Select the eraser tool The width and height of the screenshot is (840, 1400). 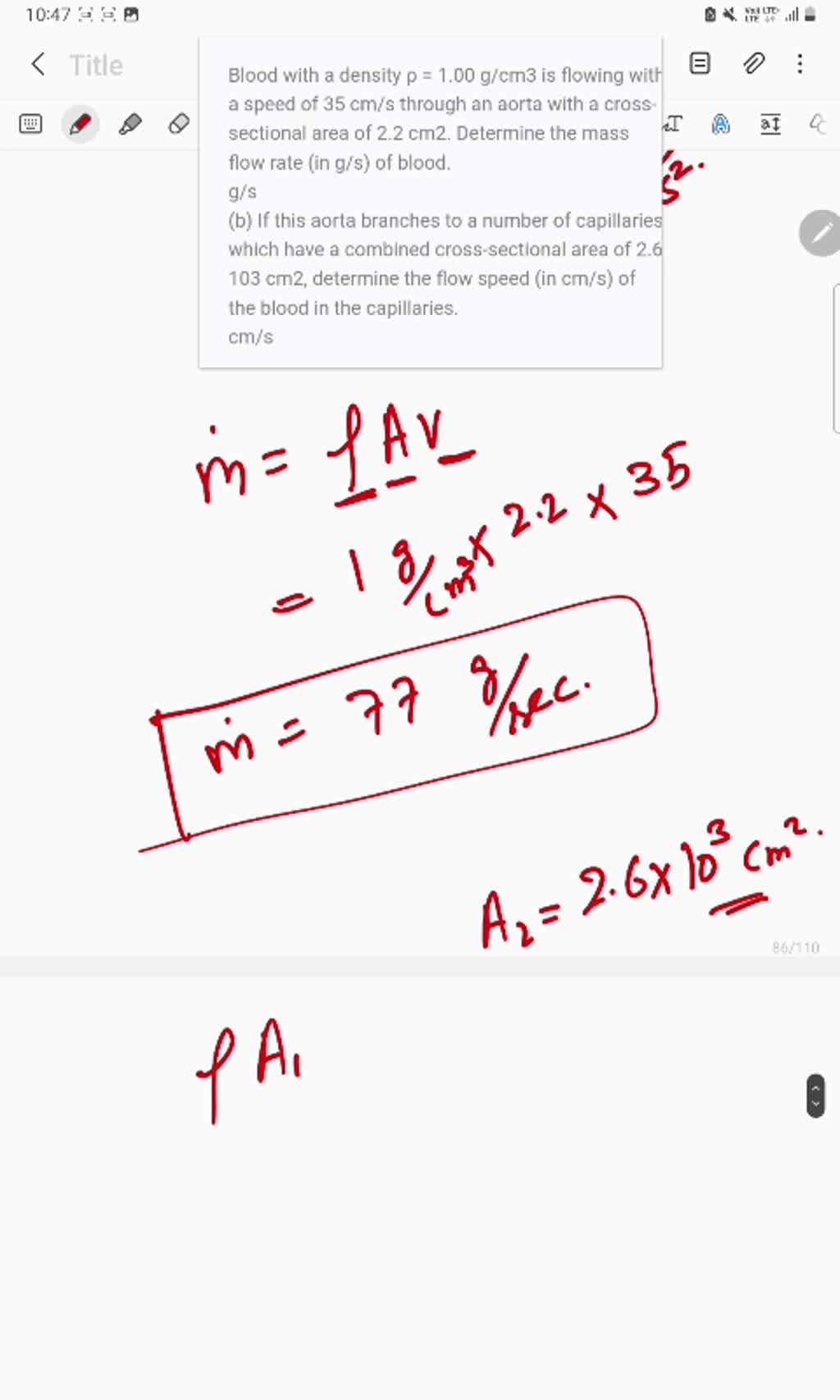click(x=177, y=124)
